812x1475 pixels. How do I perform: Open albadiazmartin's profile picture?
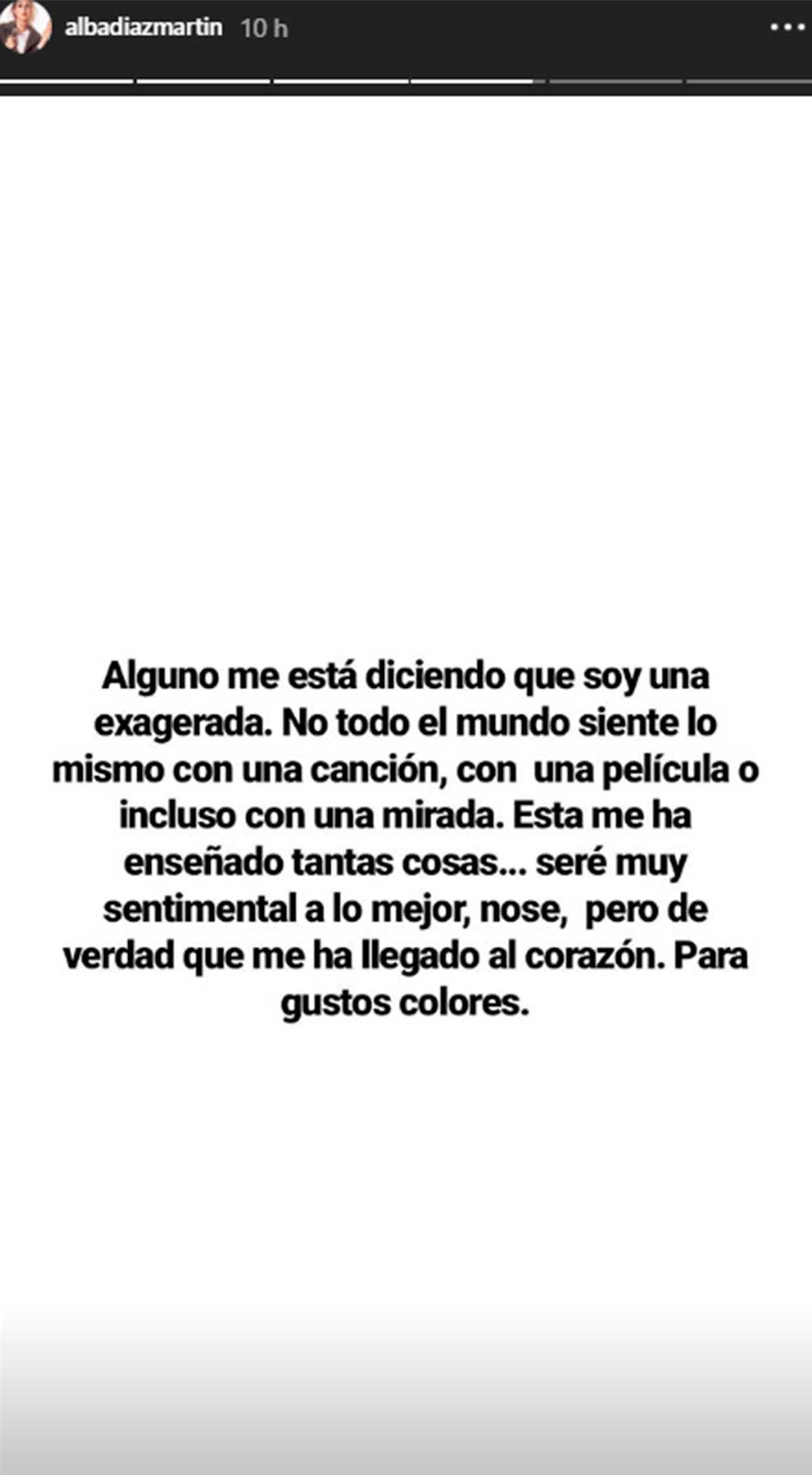tap(25, 27)
